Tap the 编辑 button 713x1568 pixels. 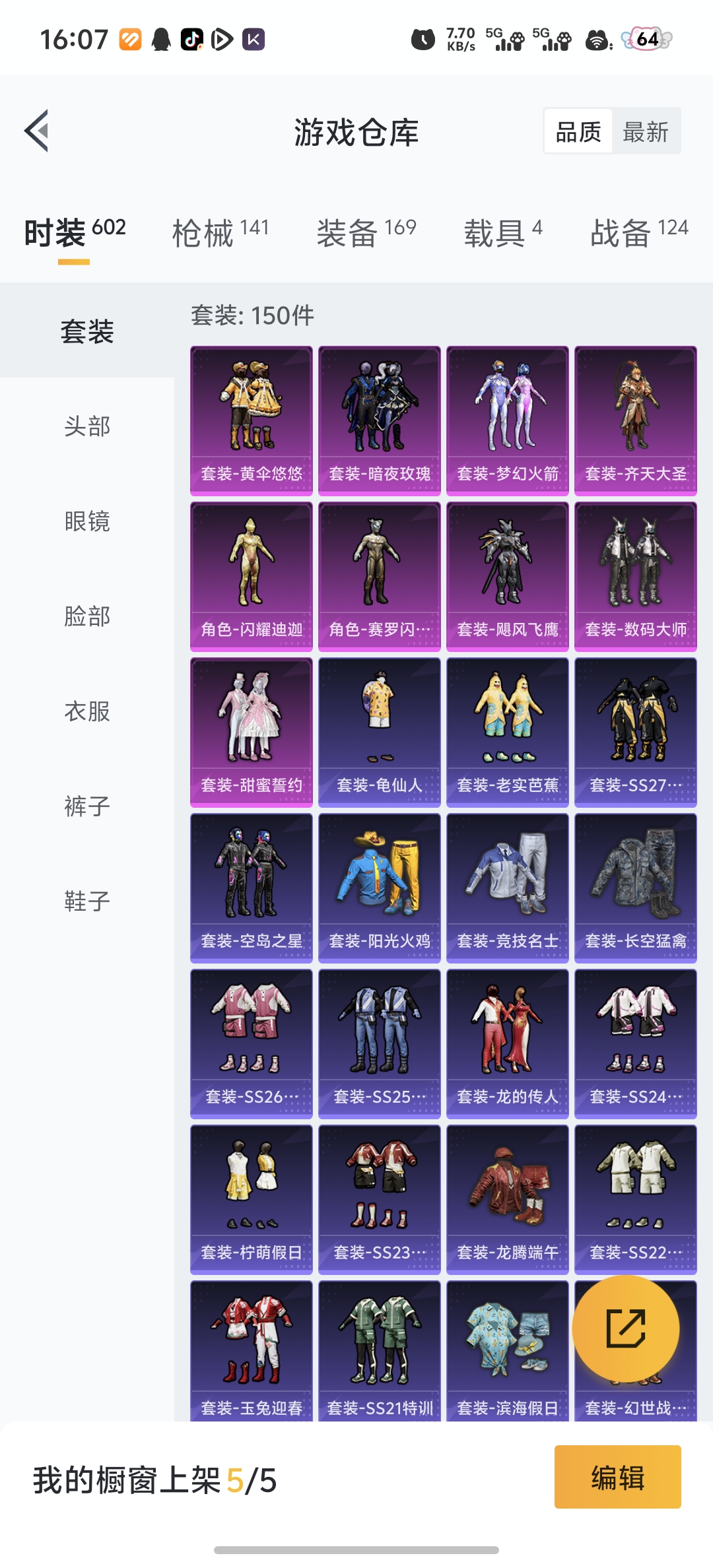pos(617,1477)
